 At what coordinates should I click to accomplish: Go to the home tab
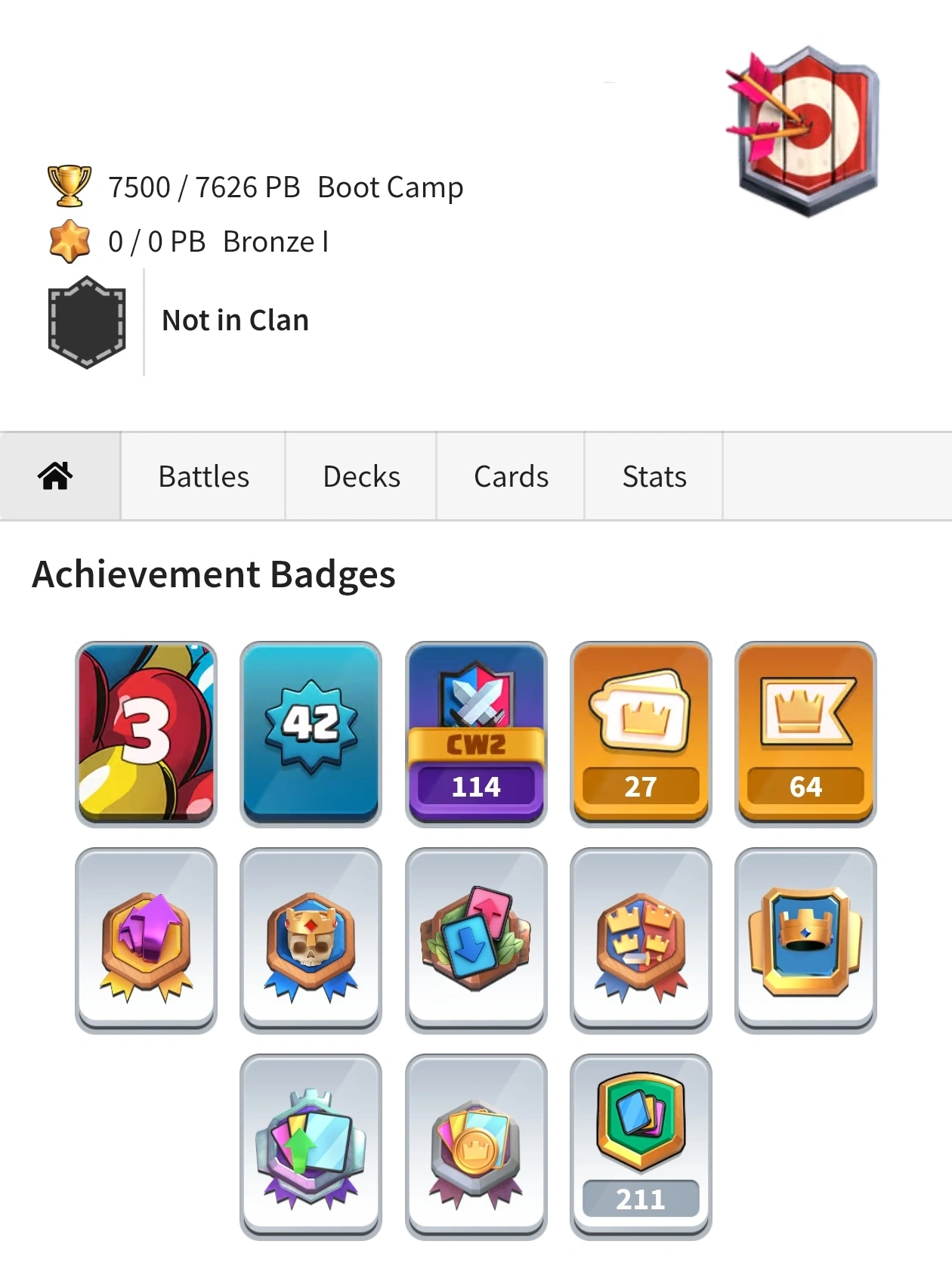point(57,476)
